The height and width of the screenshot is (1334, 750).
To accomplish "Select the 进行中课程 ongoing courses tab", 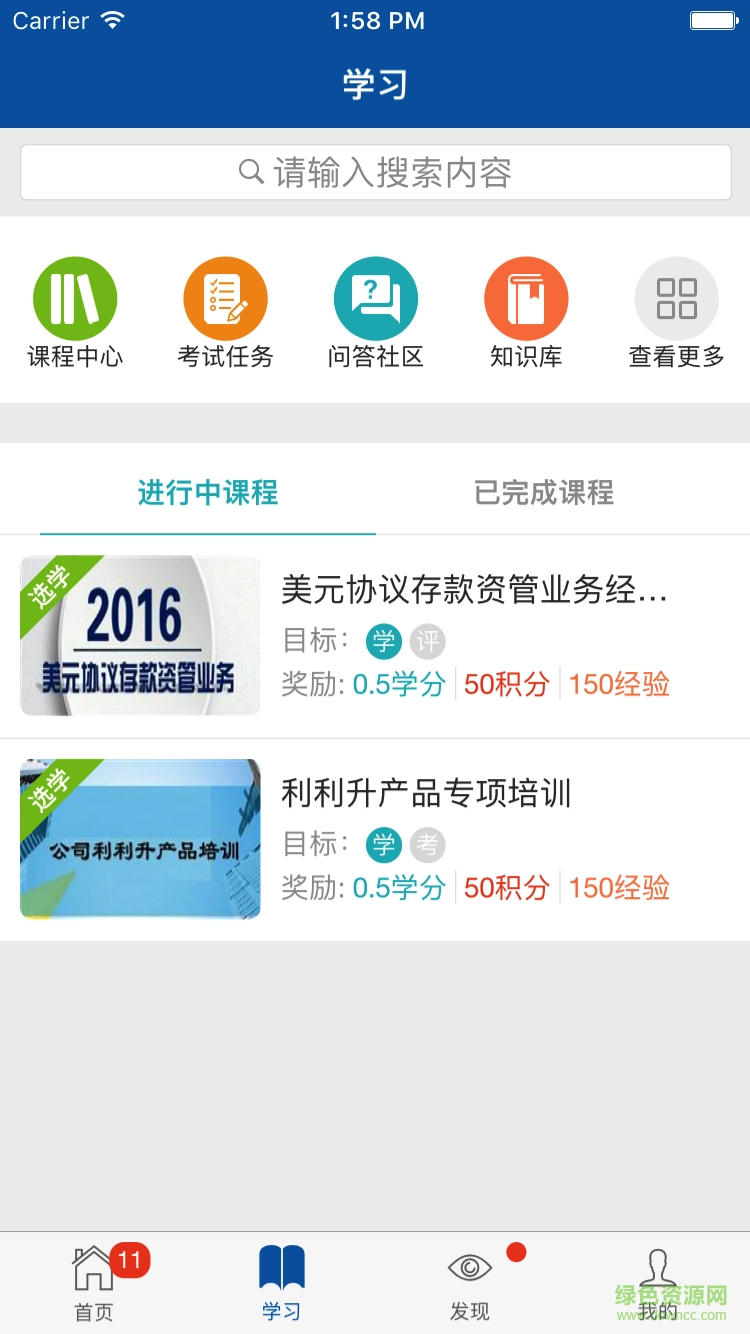I will click(x=207, y=492).
